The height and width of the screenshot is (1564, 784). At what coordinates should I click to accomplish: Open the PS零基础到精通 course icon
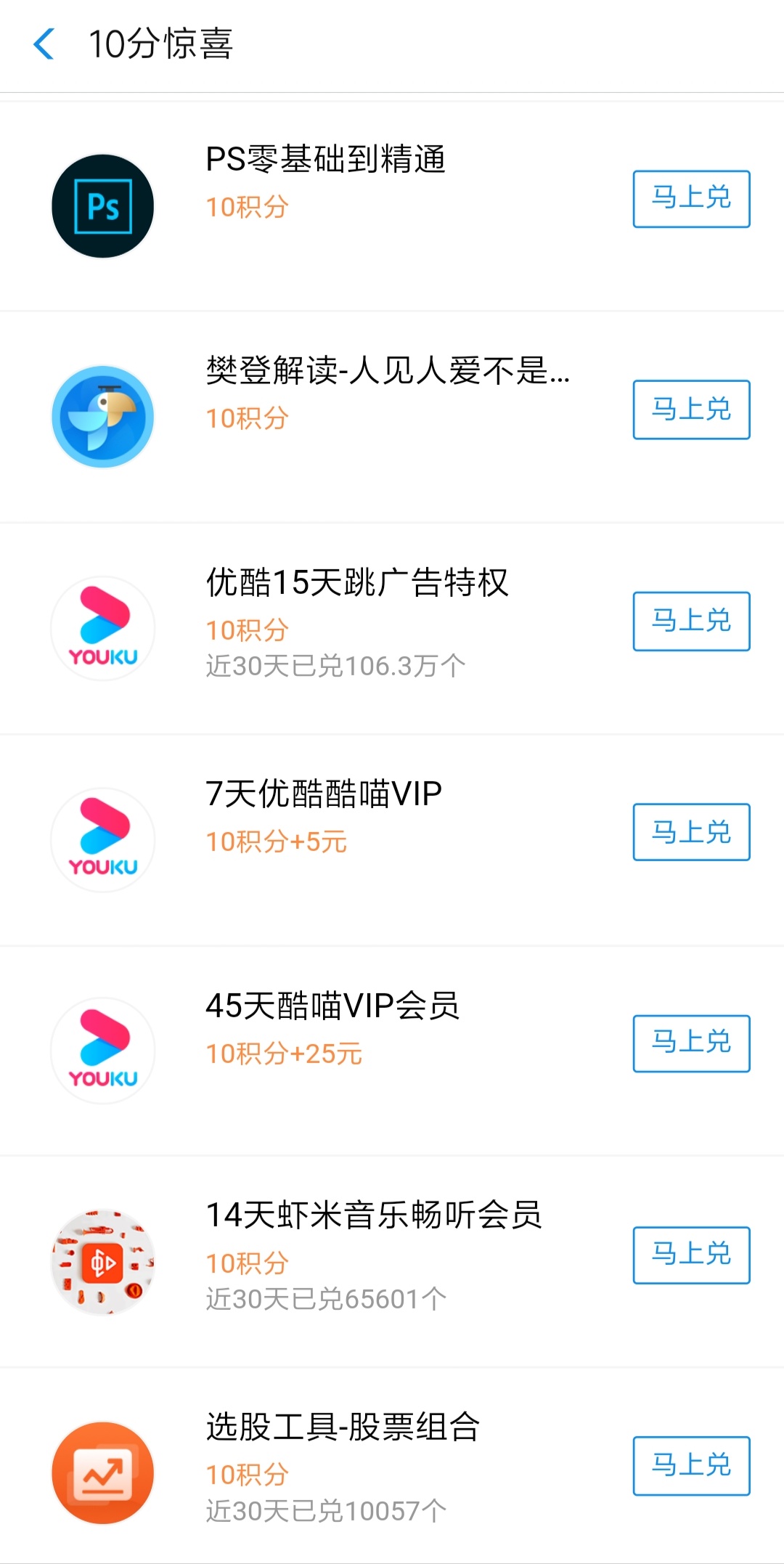(102, 206)
